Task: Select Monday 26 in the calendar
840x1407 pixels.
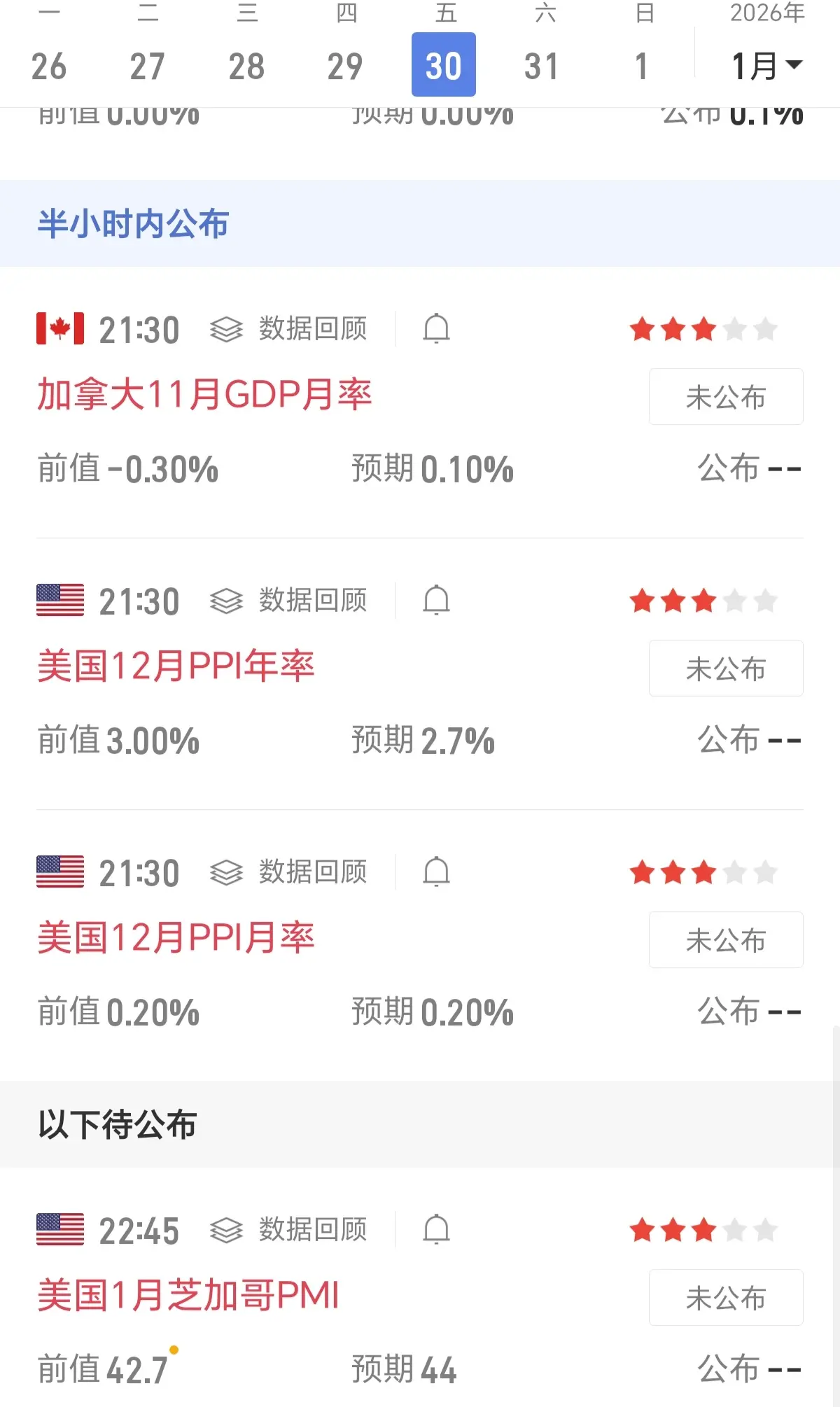Action: click(x=49, y=66)
